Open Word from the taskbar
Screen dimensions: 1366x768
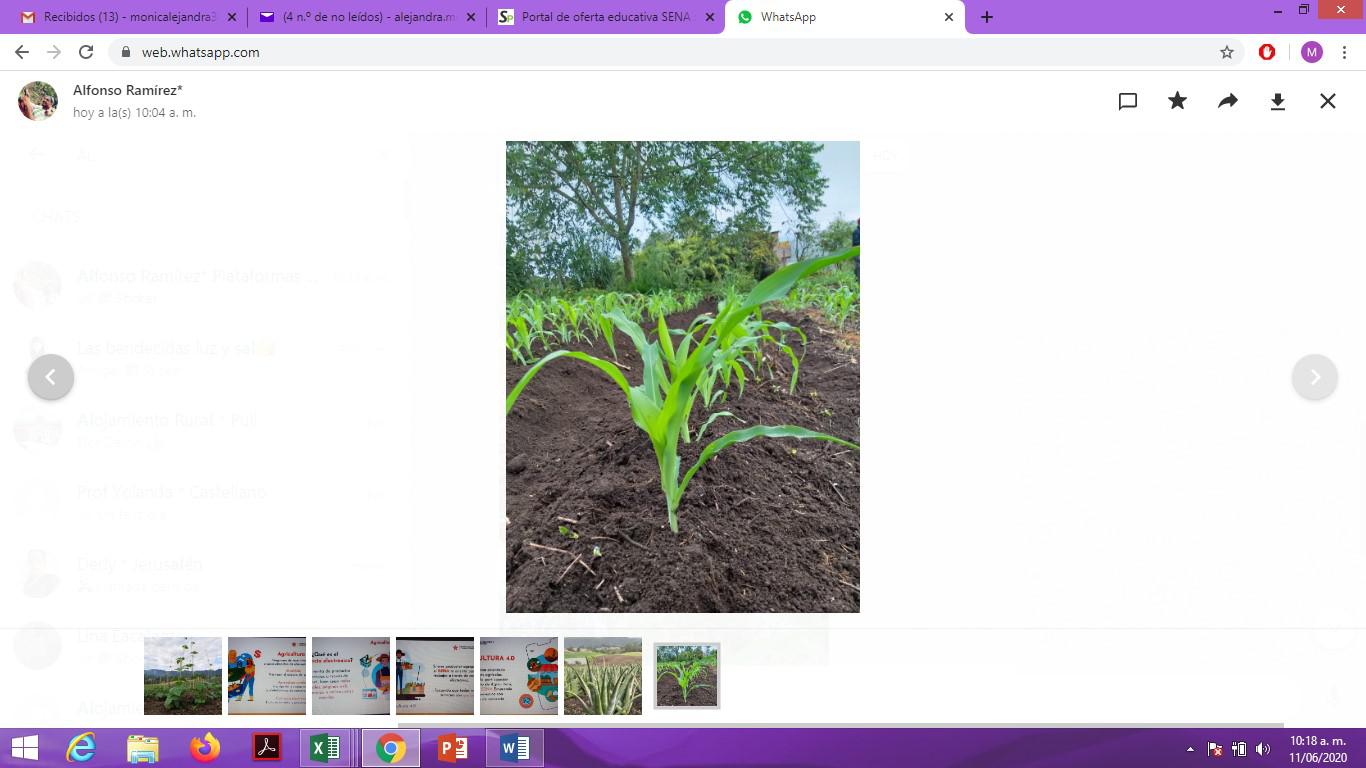click(x=515, y=748)
